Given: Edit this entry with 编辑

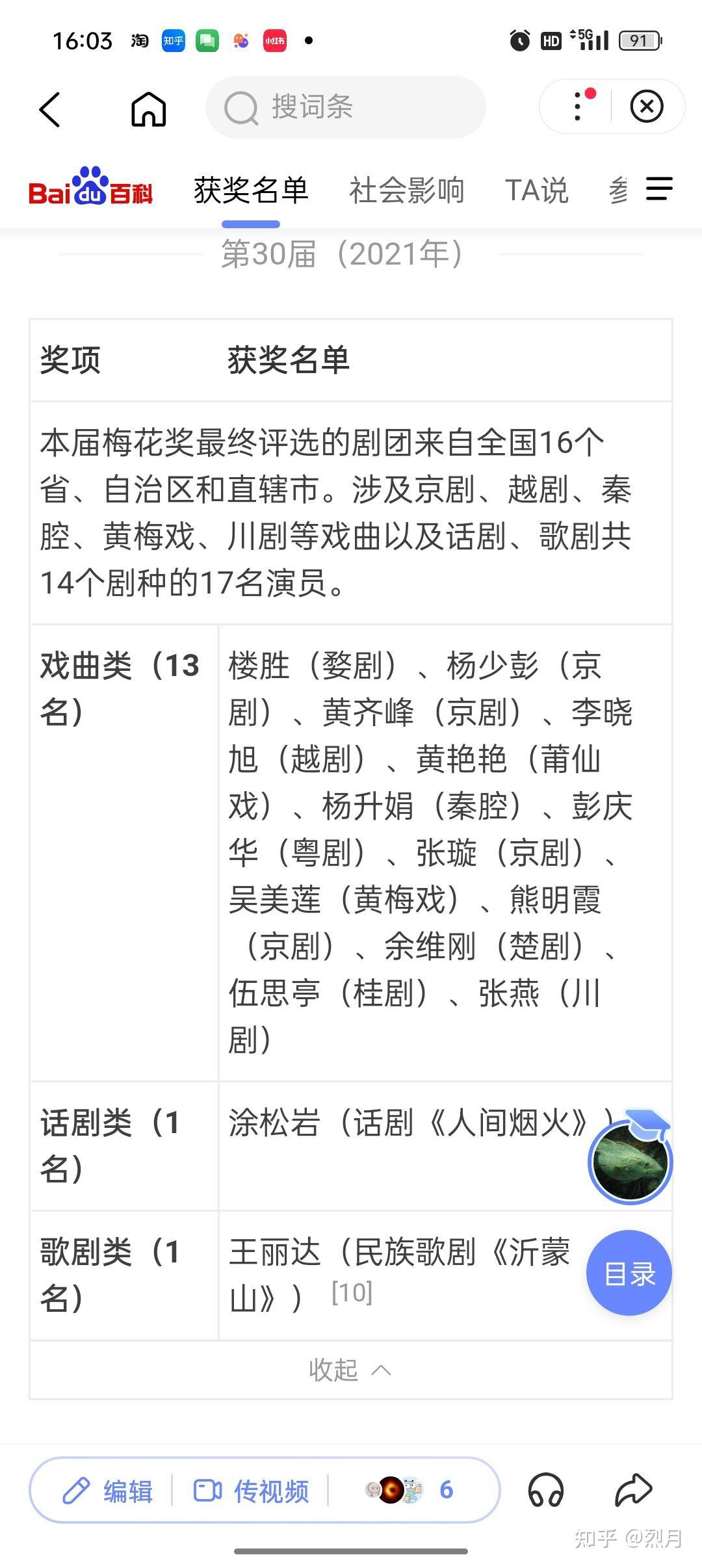Looking at the screenshot, I should pos(108,1491).
